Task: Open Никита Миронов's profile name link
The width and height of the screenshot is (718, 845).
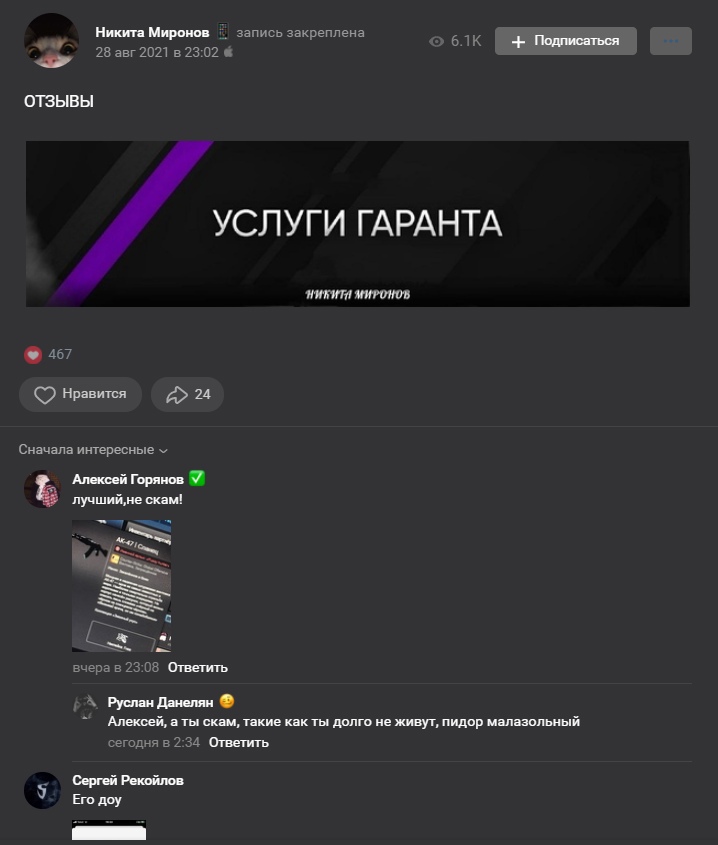Action: coord(152,32)
